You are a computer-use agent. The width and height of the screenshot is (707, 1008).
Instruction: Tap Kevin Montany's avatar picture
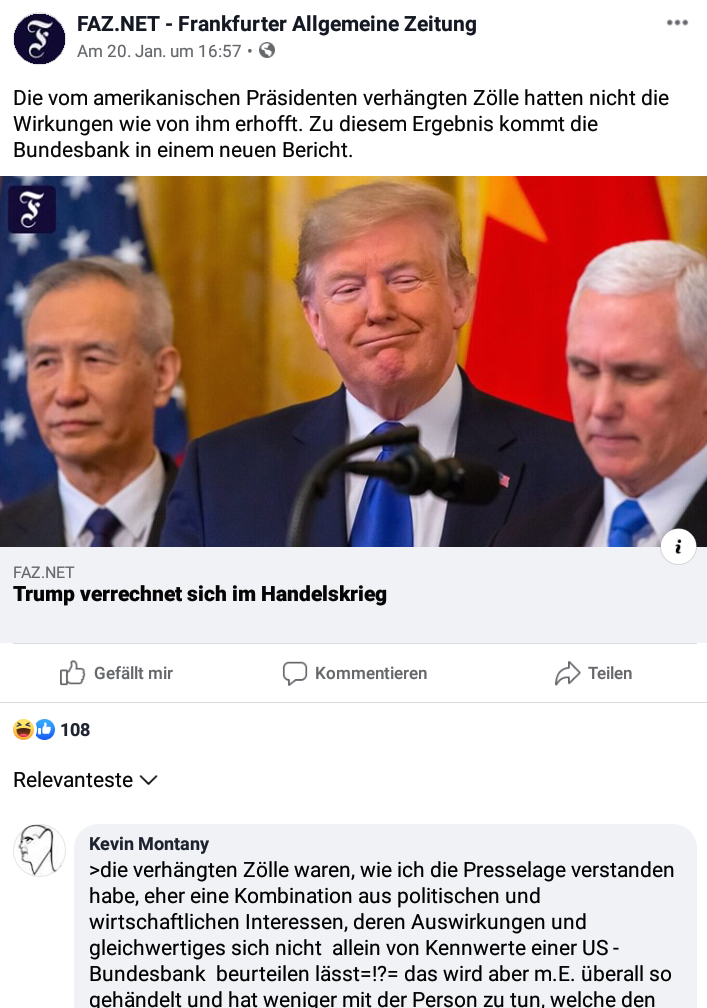pyautogui.click(x=39, y=851)
